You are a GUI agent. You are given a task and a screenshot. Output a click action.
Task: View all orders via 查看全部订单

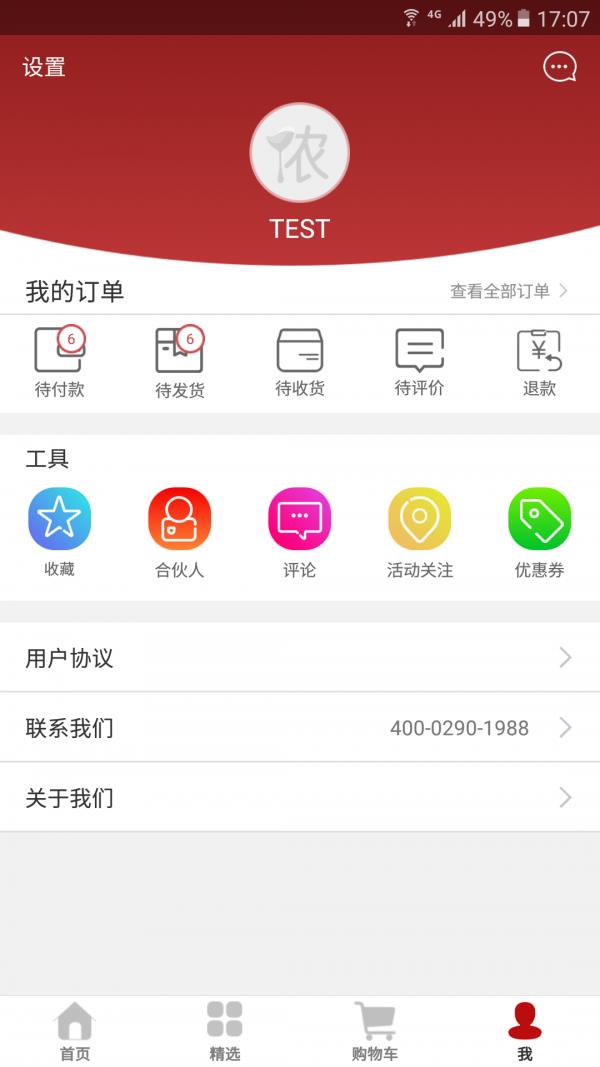[508, 291]
